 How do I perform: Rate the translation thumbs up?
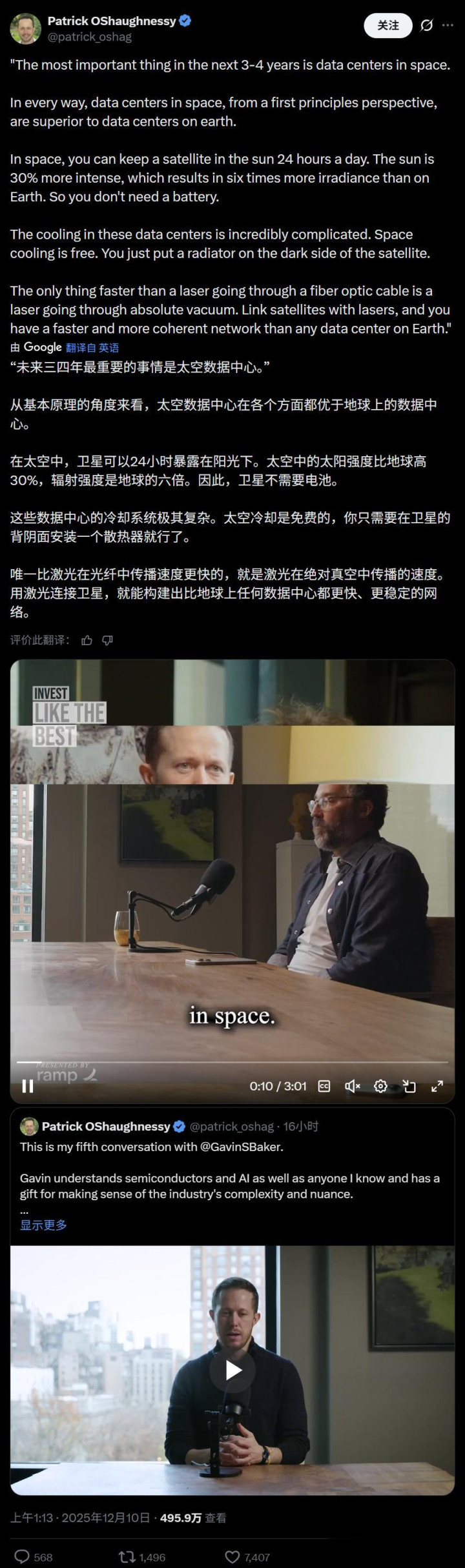87,640
